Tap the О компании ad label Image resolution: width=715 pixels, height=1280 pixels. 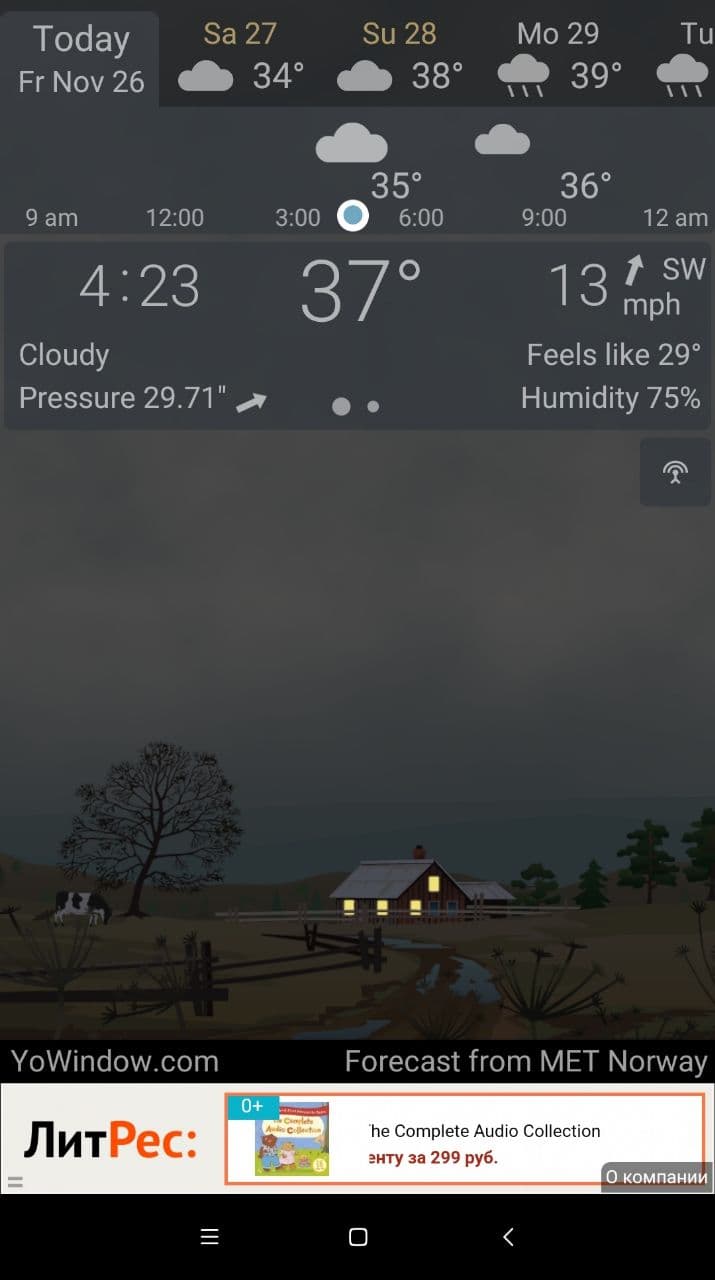(657, 1177)
